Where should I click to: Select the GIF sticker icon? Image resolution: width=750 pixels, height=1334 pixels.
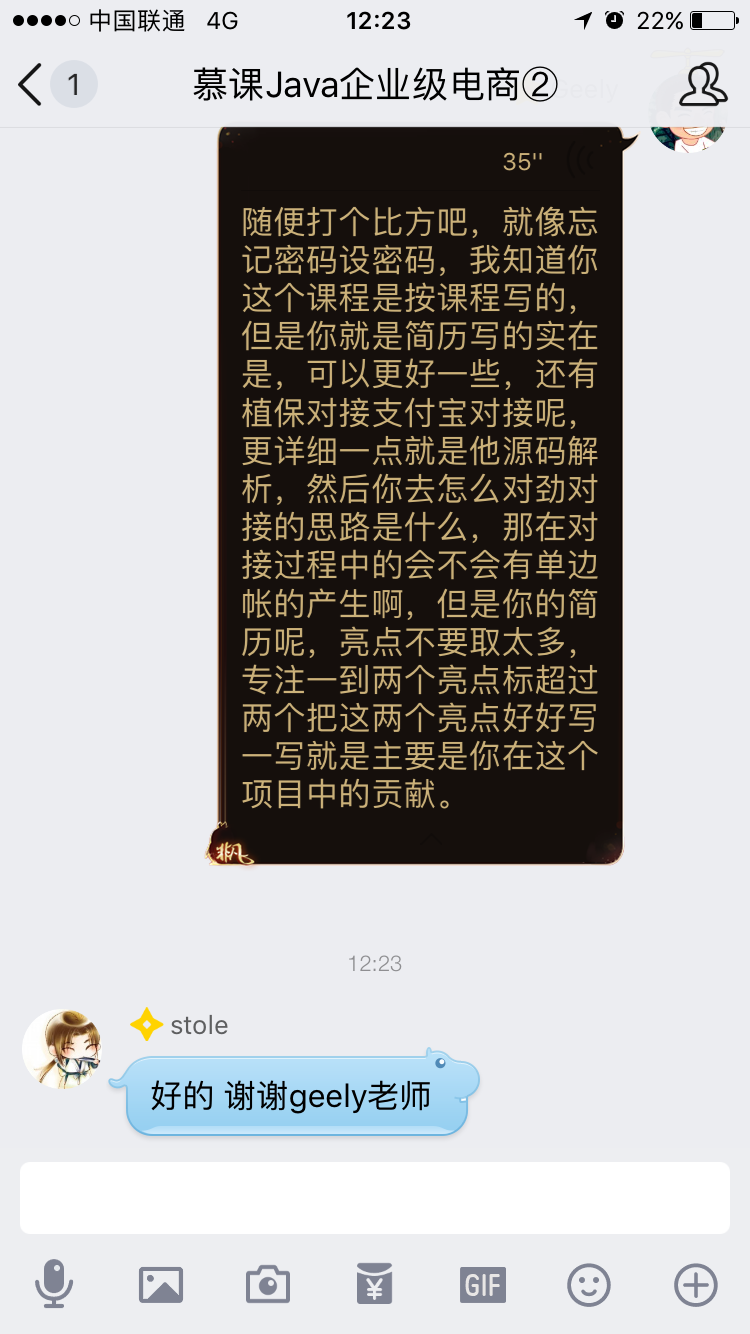[482, 1285]
